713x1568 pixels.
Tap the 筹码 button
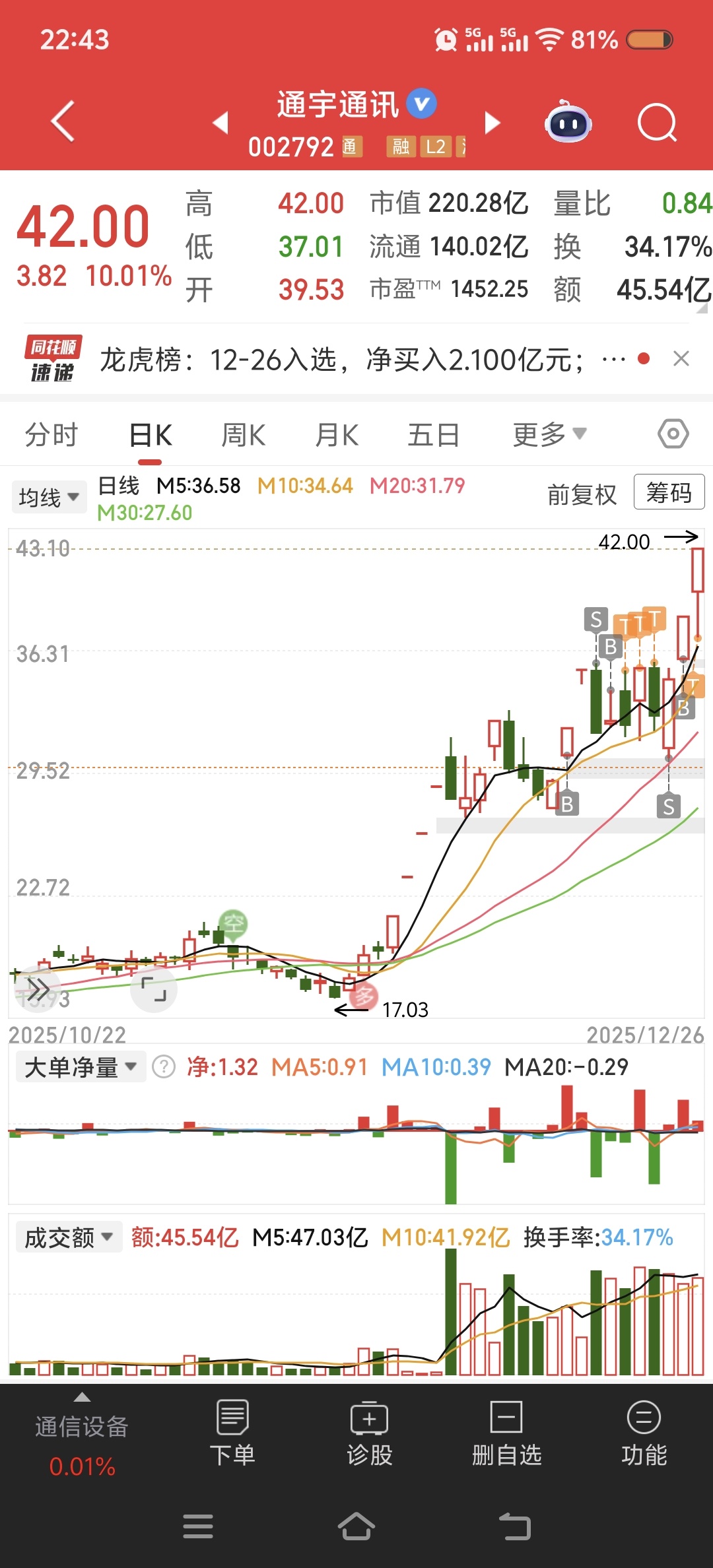tap(668, 492)
